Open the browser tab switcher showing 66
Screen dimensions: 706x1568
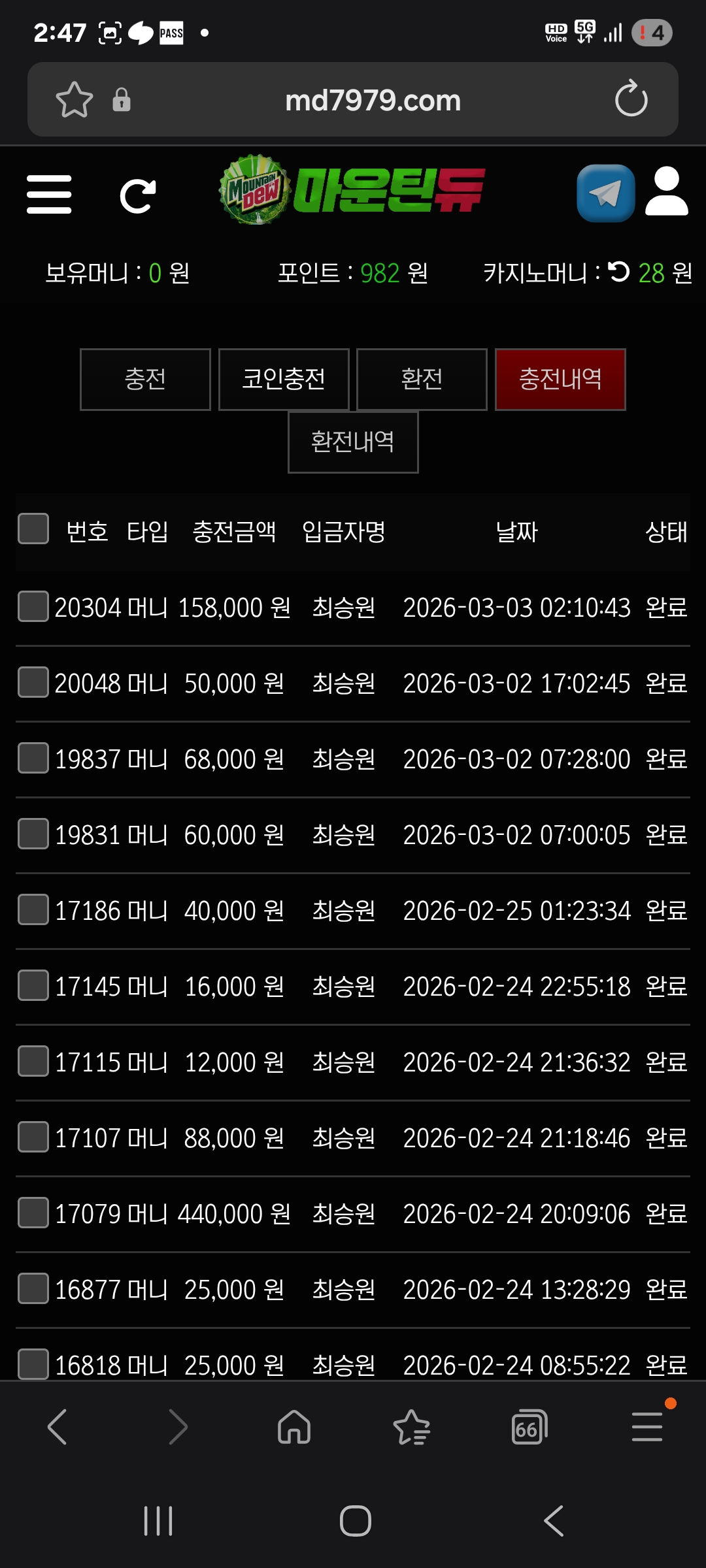tap(529, 1428)
